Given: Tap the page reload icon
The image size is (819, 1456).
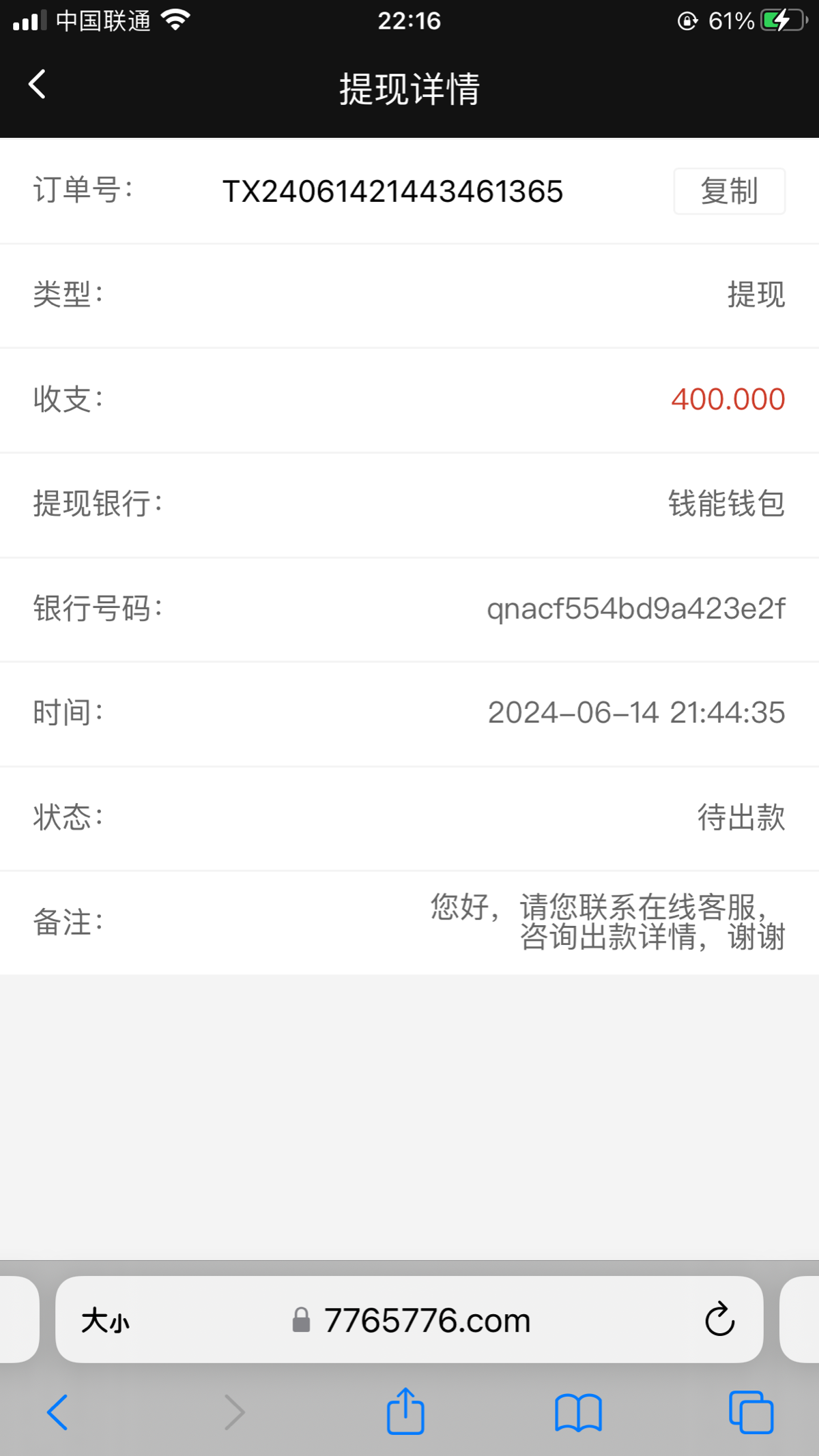Looking at the screenshot, I should coord(719,1320).
